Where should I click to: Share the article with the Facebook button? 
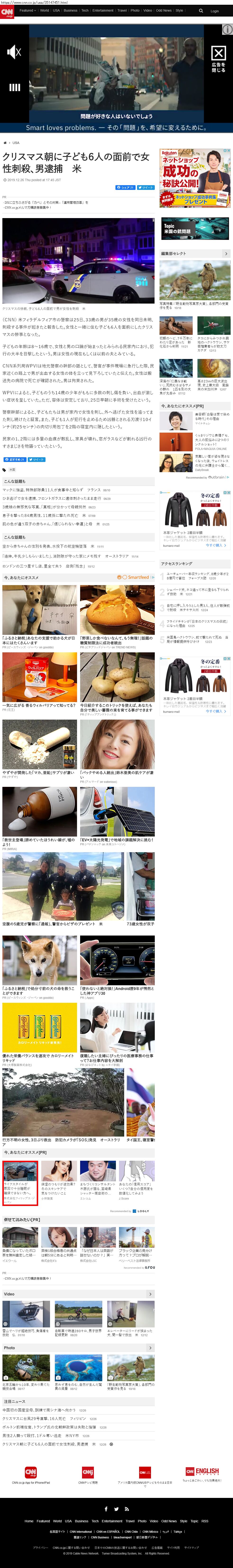[125, 188]
